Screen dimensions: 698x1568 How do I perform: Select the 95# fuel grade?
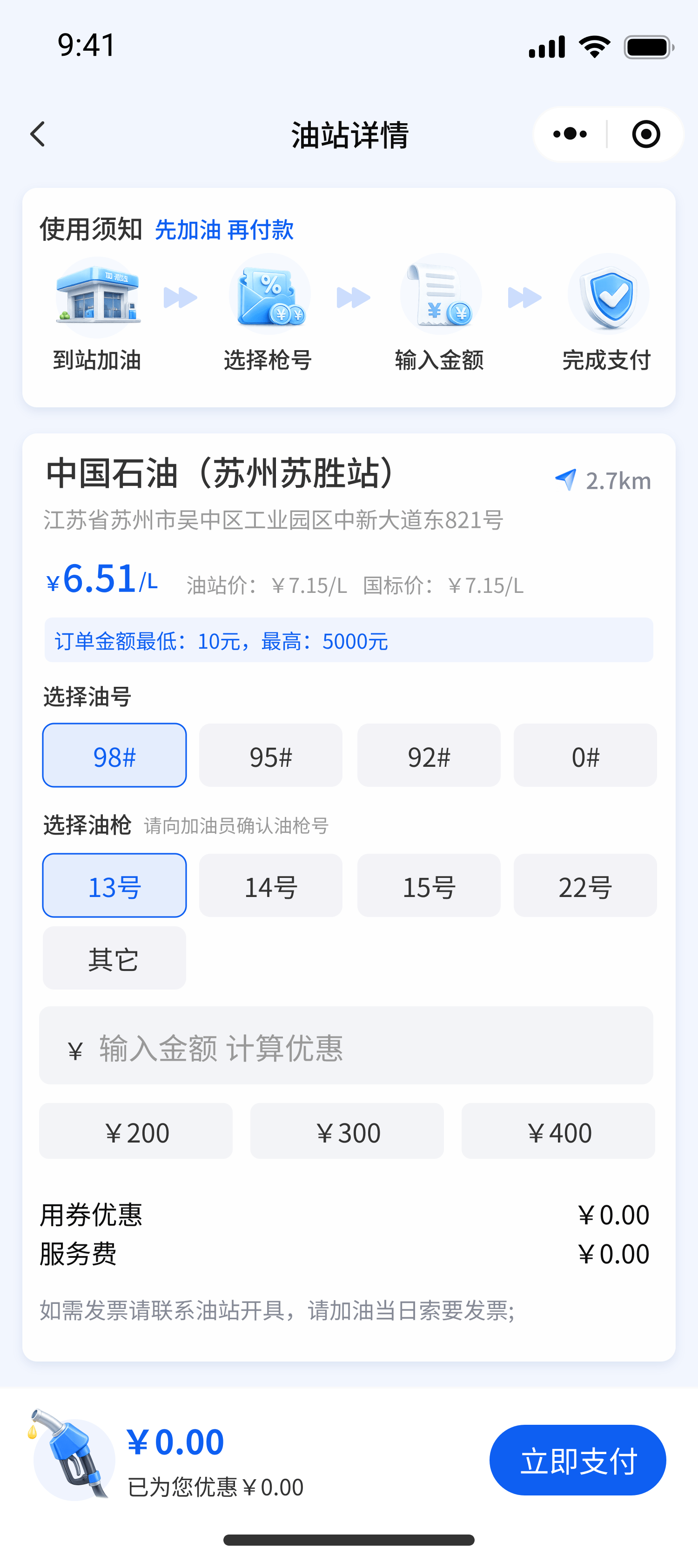click(x=270, y=755)
